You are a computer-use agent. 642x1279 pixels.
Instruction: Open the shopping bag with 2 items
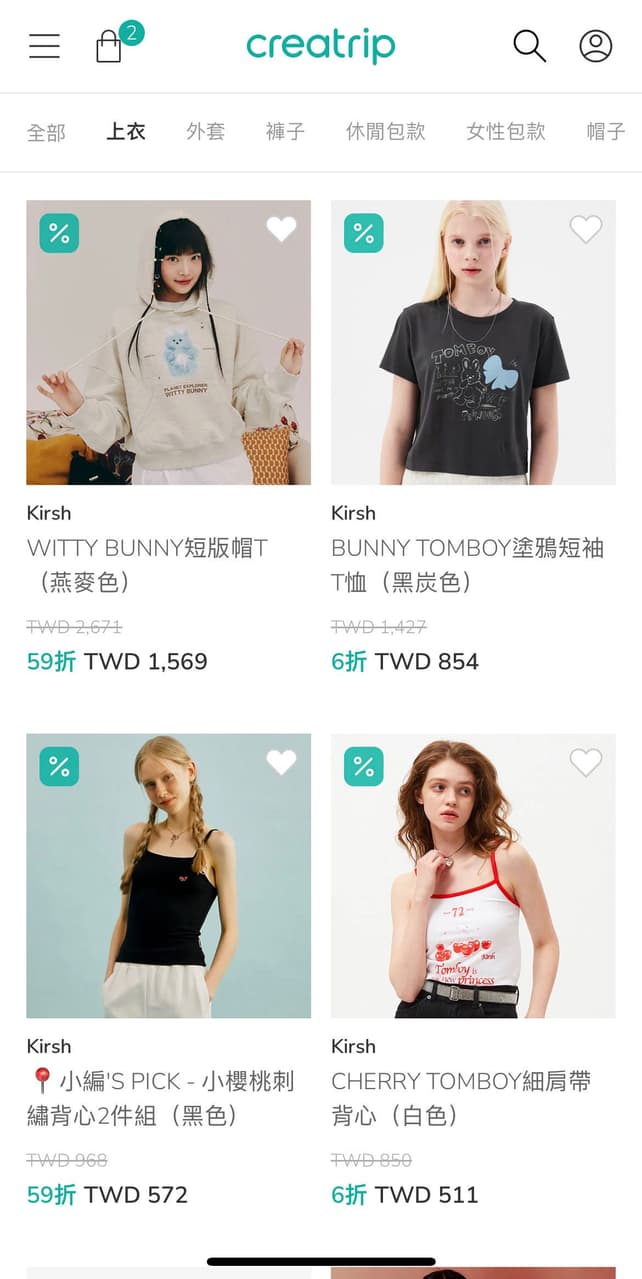109,46
